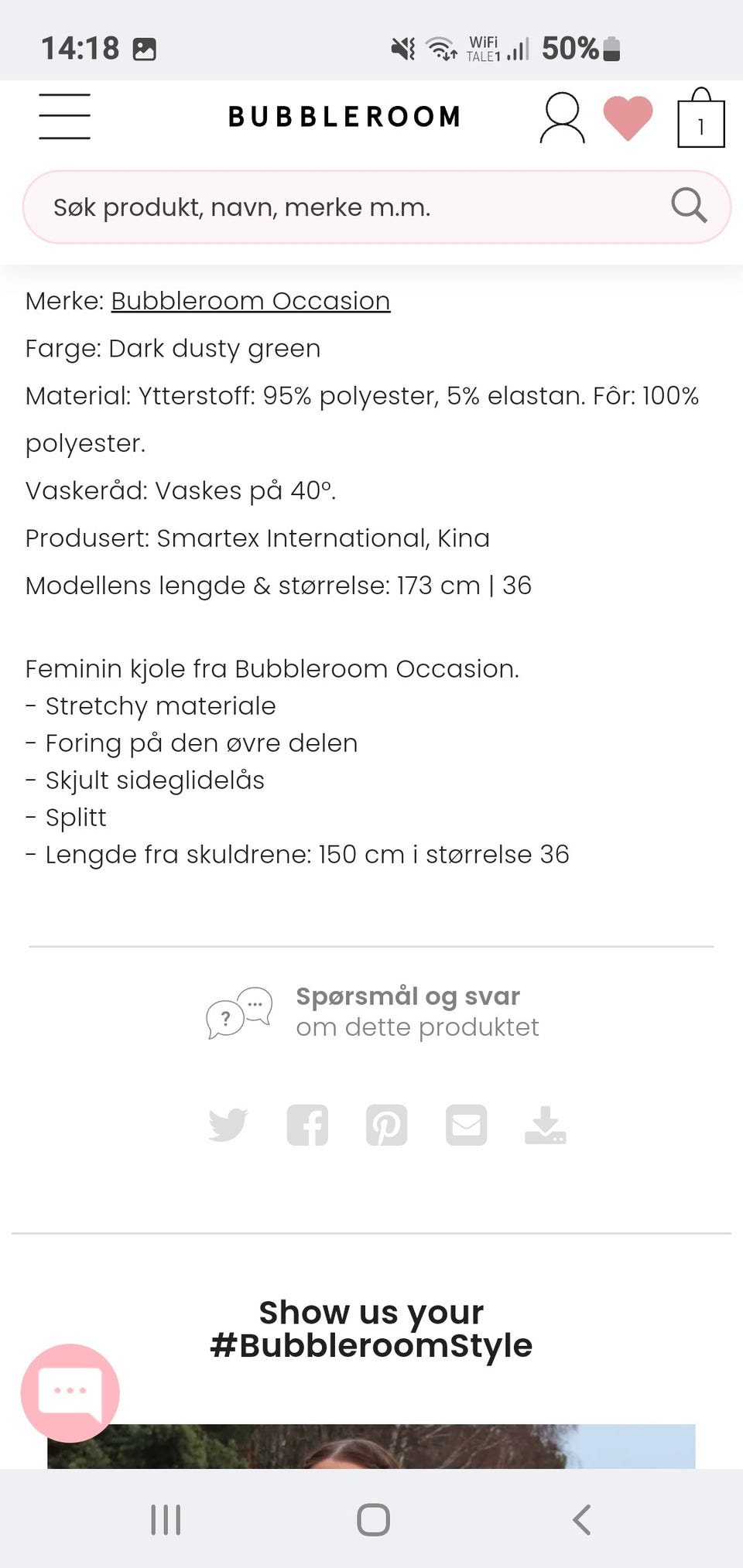Share the product via email icon
This screenshot has height=1568, width=743.
[466, 1125]
